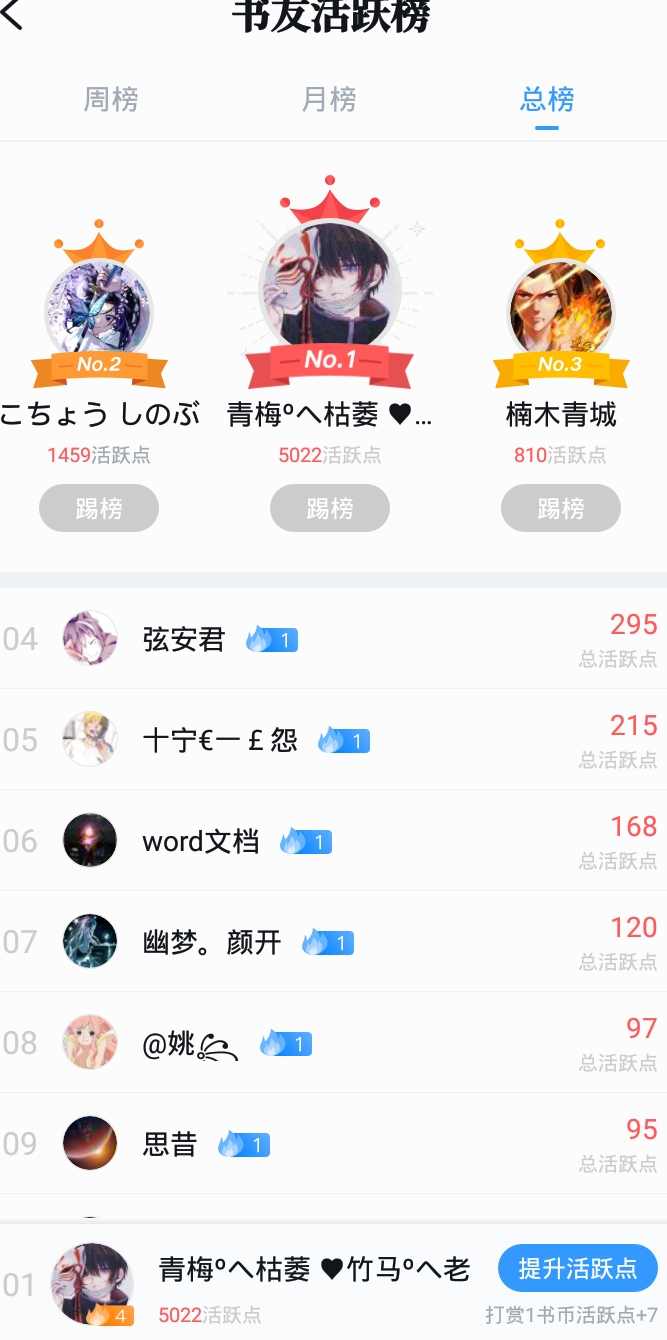Tap 踢榜 under こちょう しのぶ
The width and height of the screenshot is (667, 1340).
[99, 508]
